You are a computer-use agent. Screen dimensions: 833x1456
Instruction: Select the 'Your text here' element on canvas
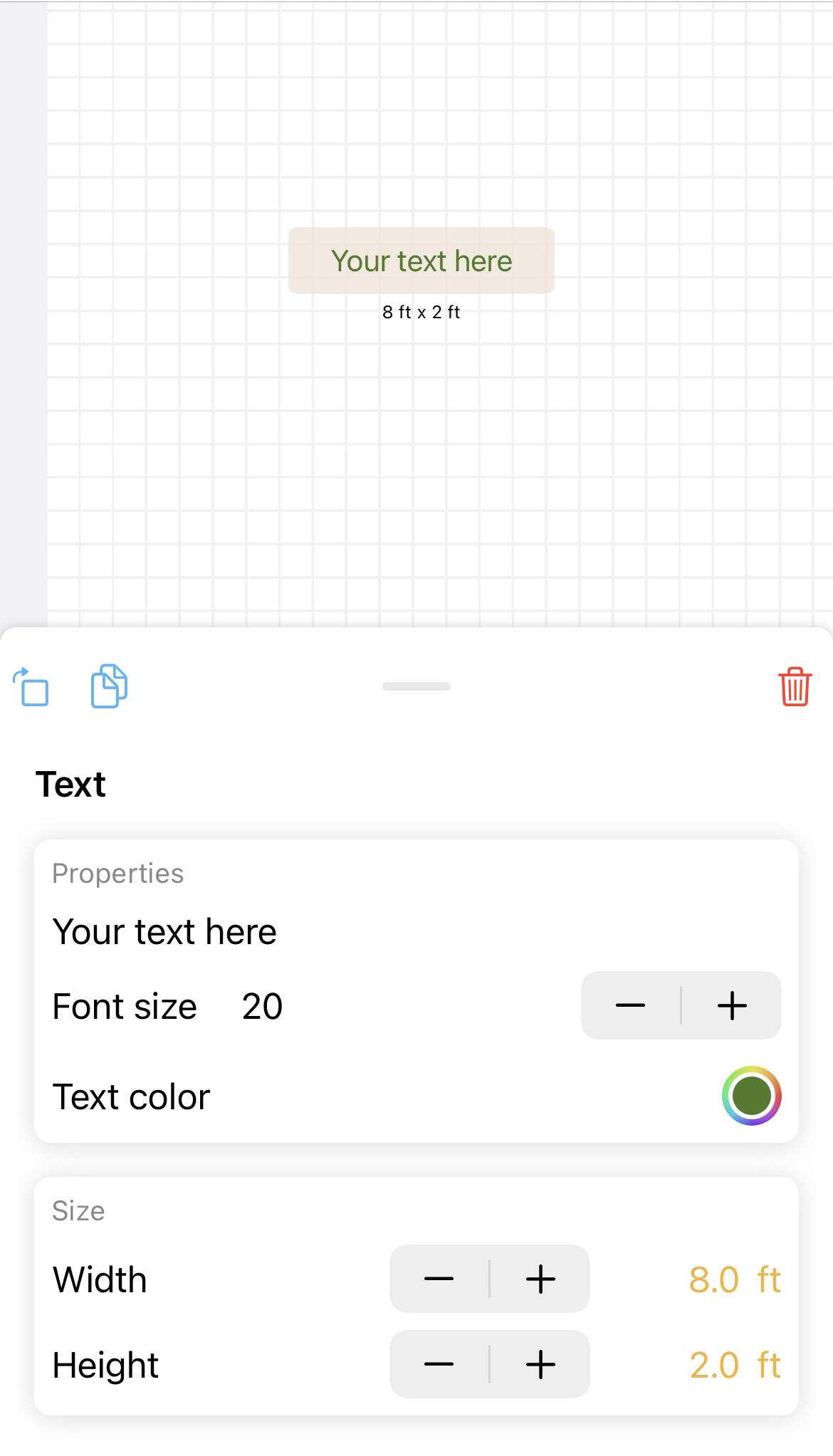(x=420, y=261)
